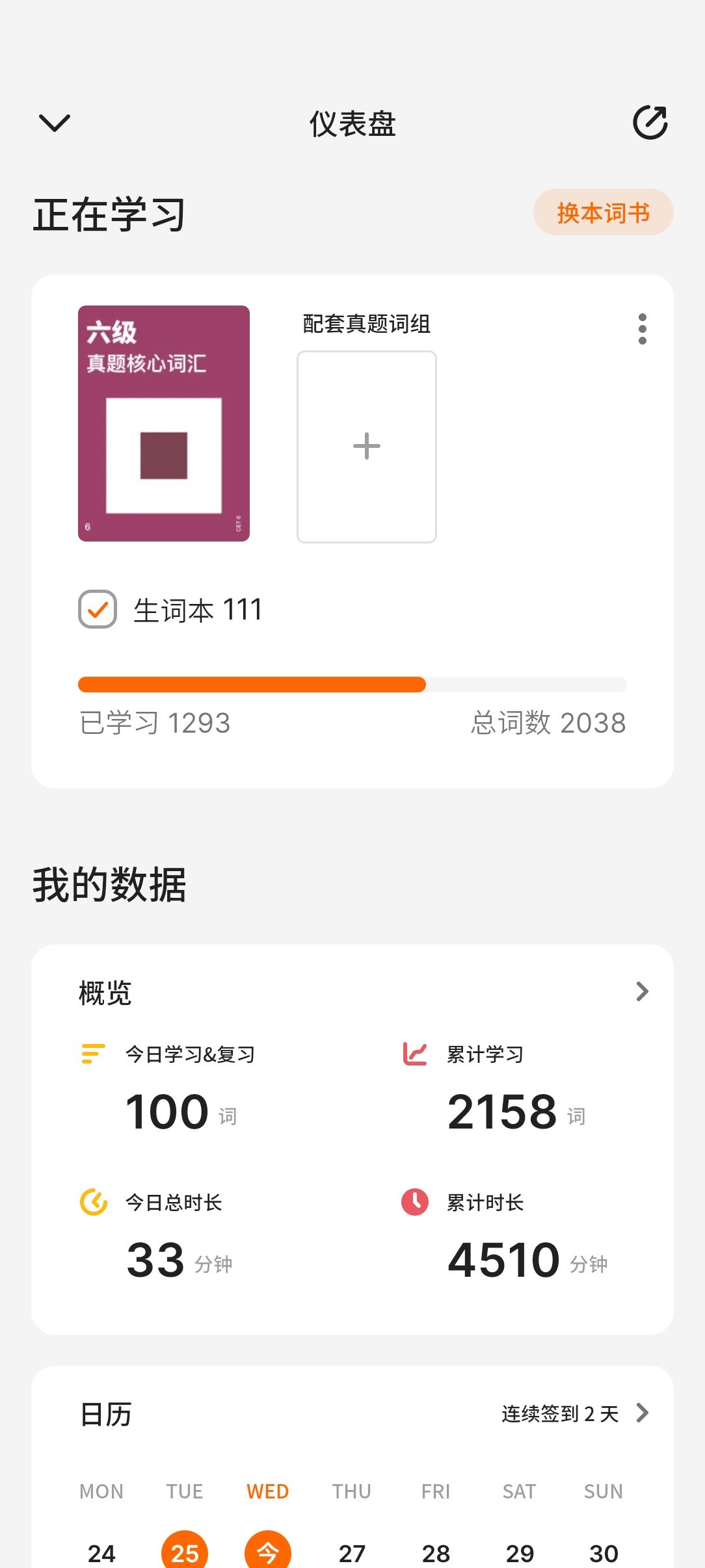
Task: Share the dashboard via the top-right icon
Action: click(650, 122)
